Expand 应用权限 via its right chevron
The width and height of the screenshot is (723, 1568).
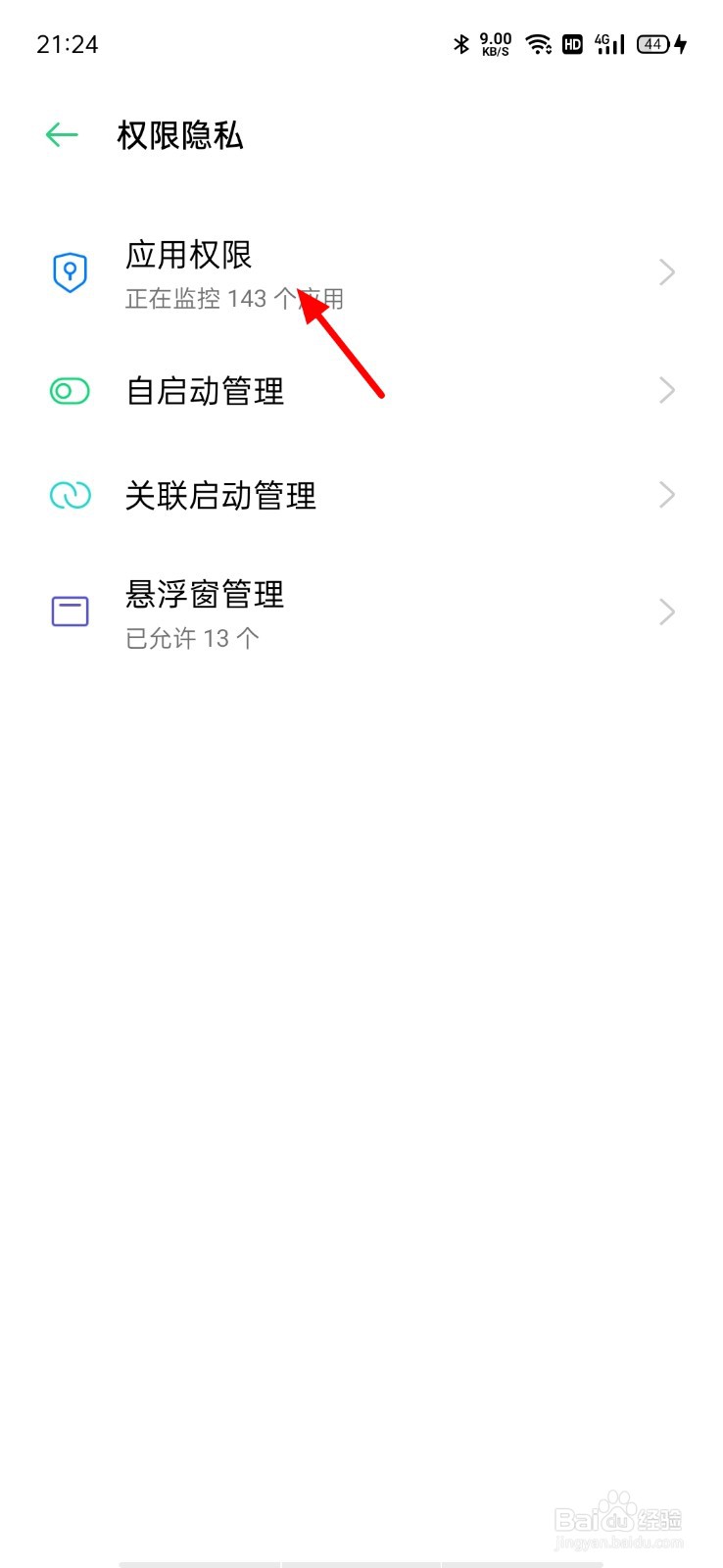[x=667, y=272]
